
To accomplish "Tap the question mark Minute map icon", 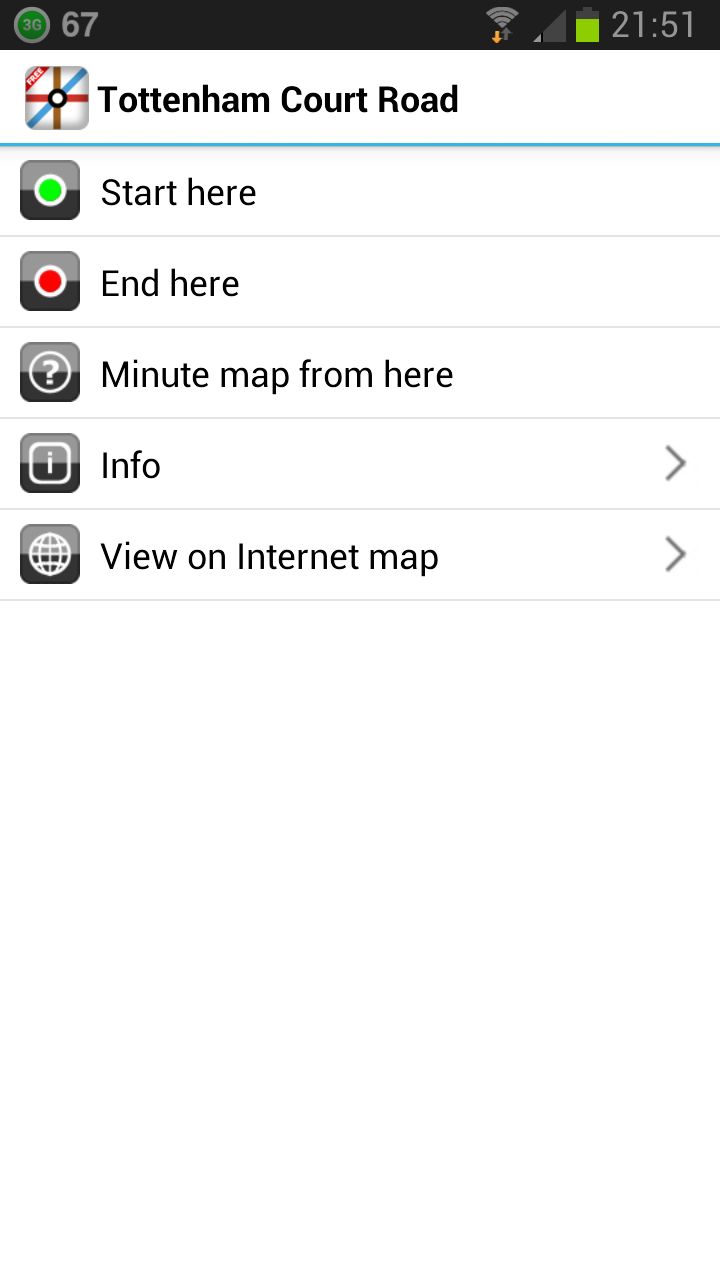I will 49,372.
